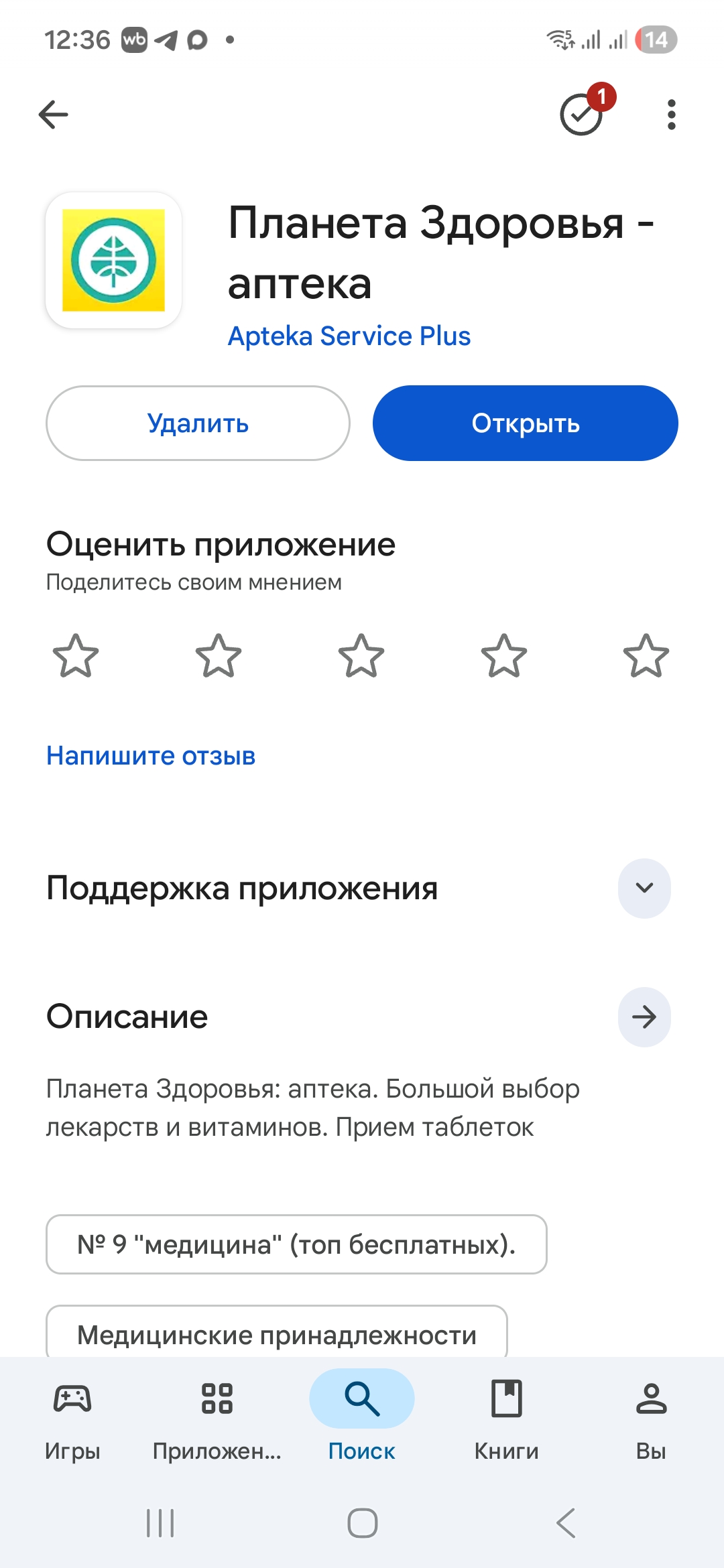Rate the app five stars
This screenshot has width=724, height=1568.
click(x=646, y=656)
